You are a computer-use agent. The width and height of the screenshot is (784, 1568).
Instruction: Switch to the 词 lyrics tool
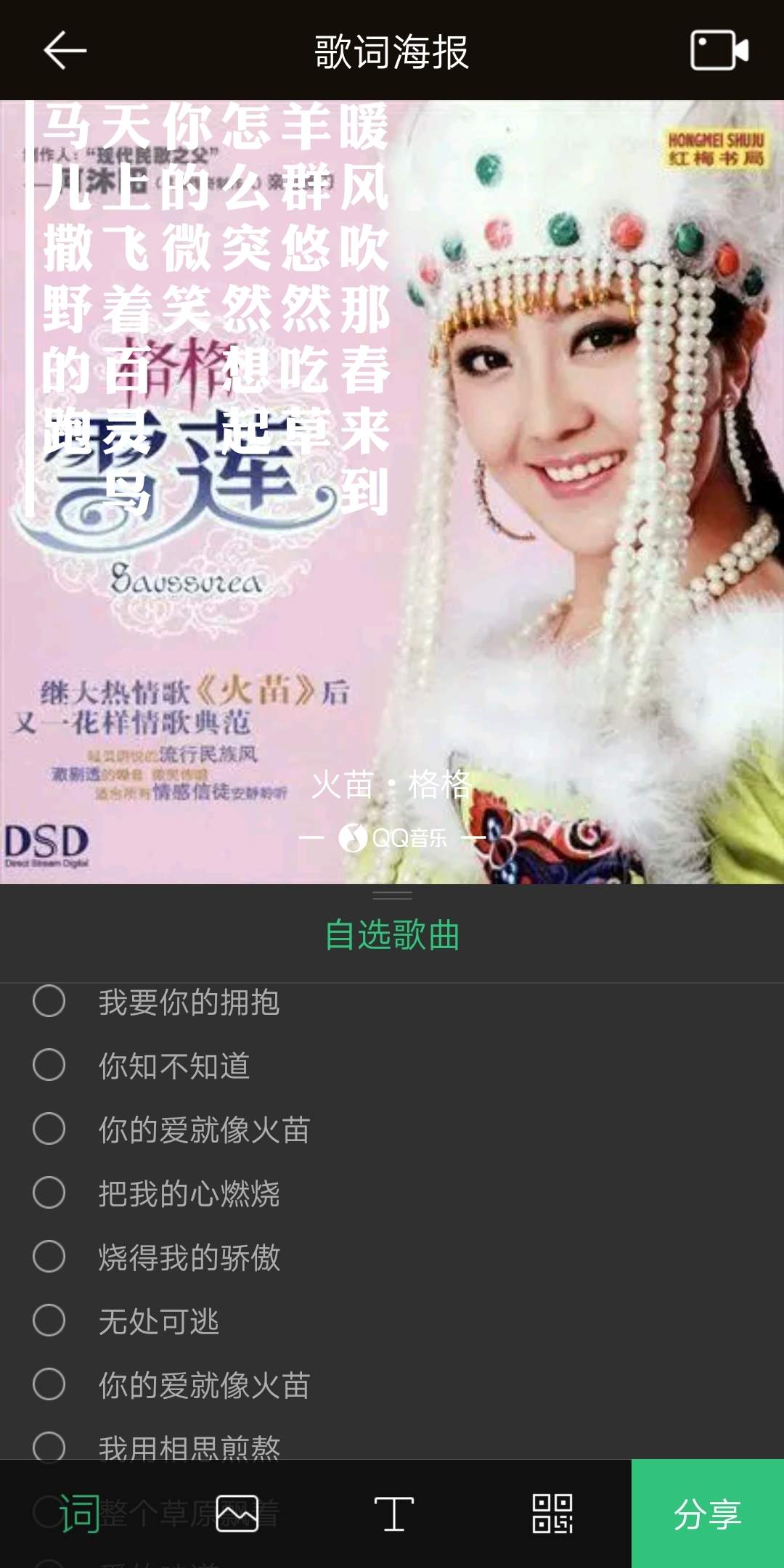pos(79,1514)
